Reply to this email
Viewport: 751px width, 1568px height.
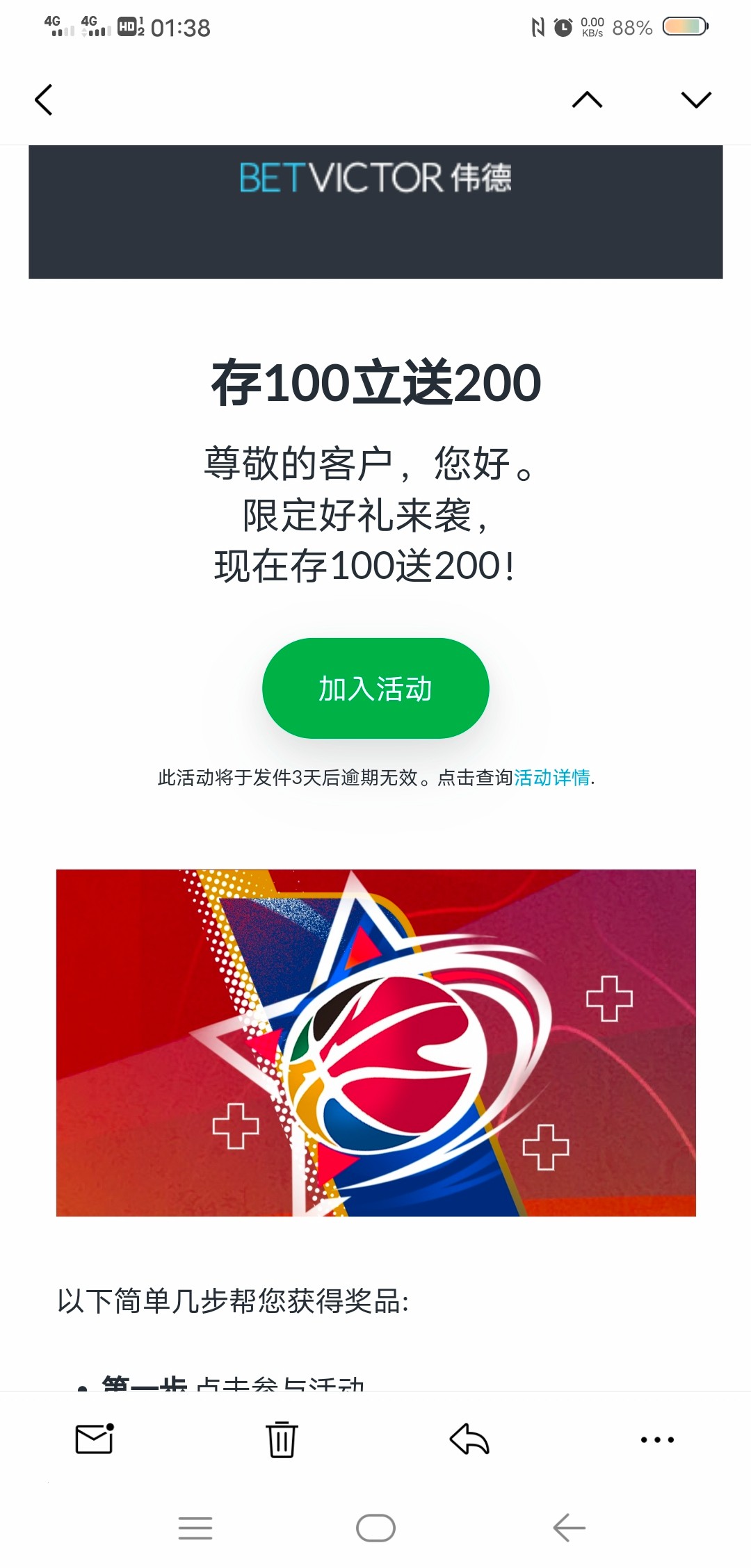469,1439
